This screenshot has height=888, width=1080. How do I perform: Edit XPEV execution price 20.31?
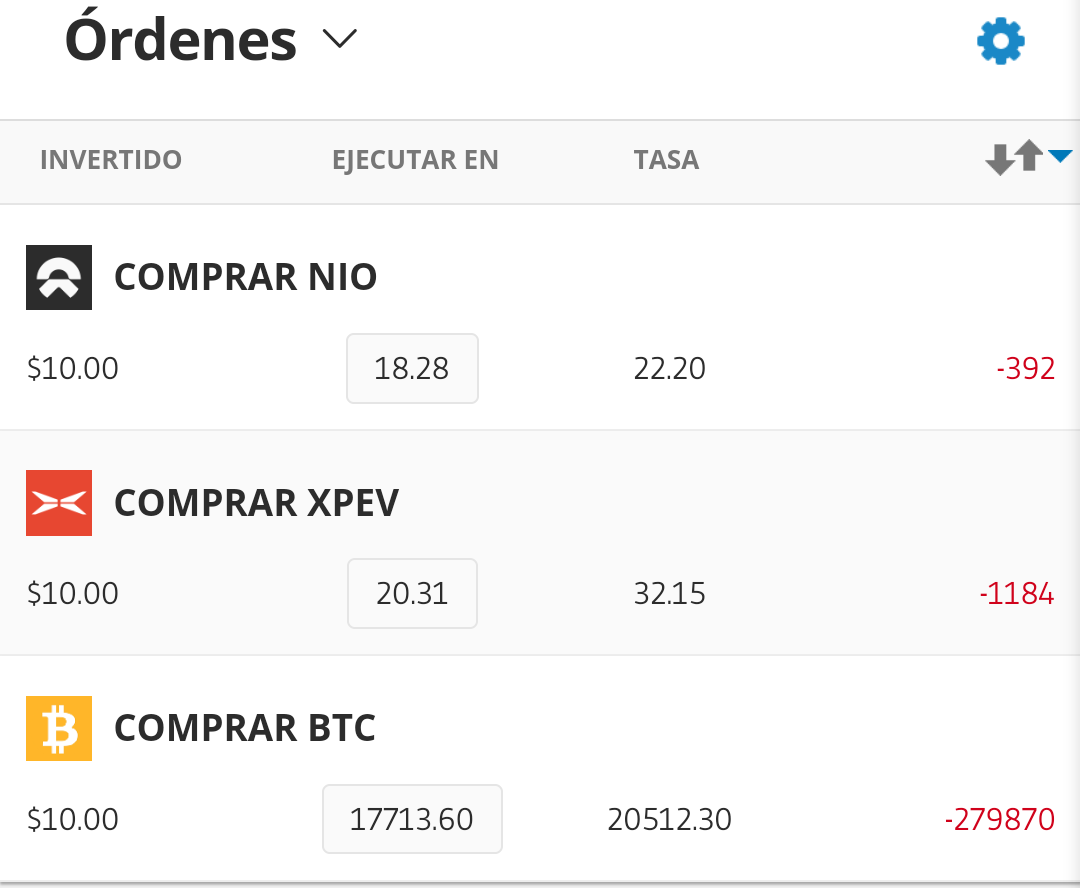412,594
